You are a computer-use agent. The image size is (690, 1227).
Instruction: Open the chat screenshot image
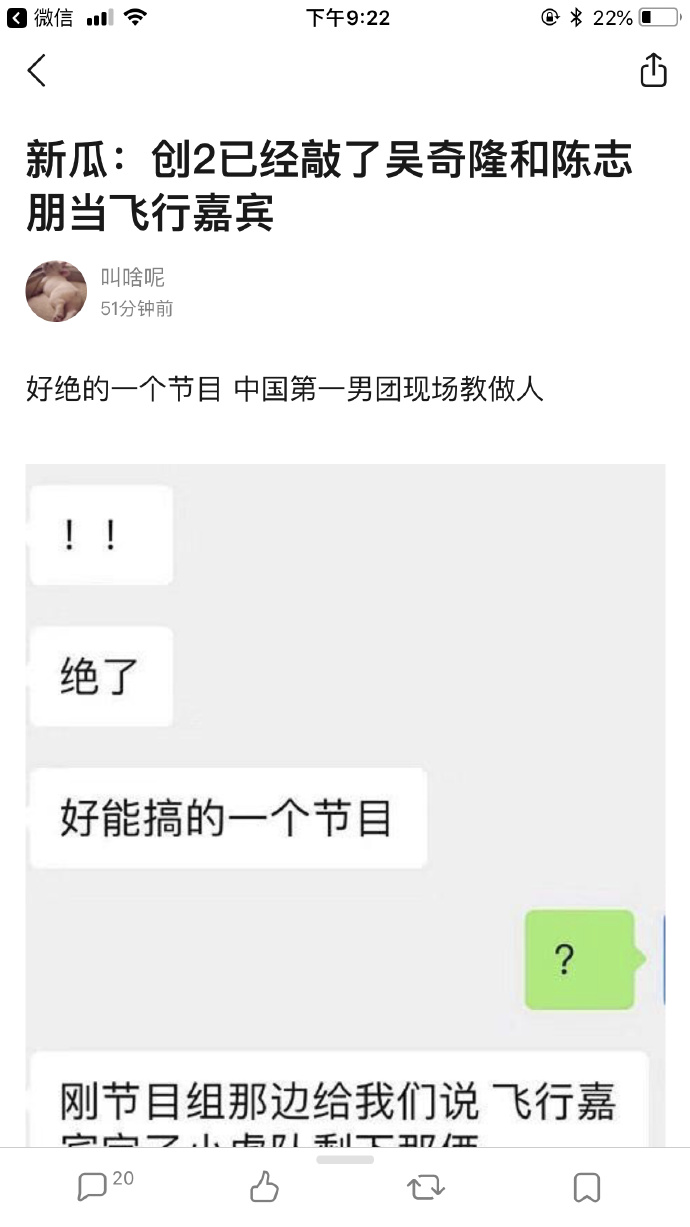point(345,800)
